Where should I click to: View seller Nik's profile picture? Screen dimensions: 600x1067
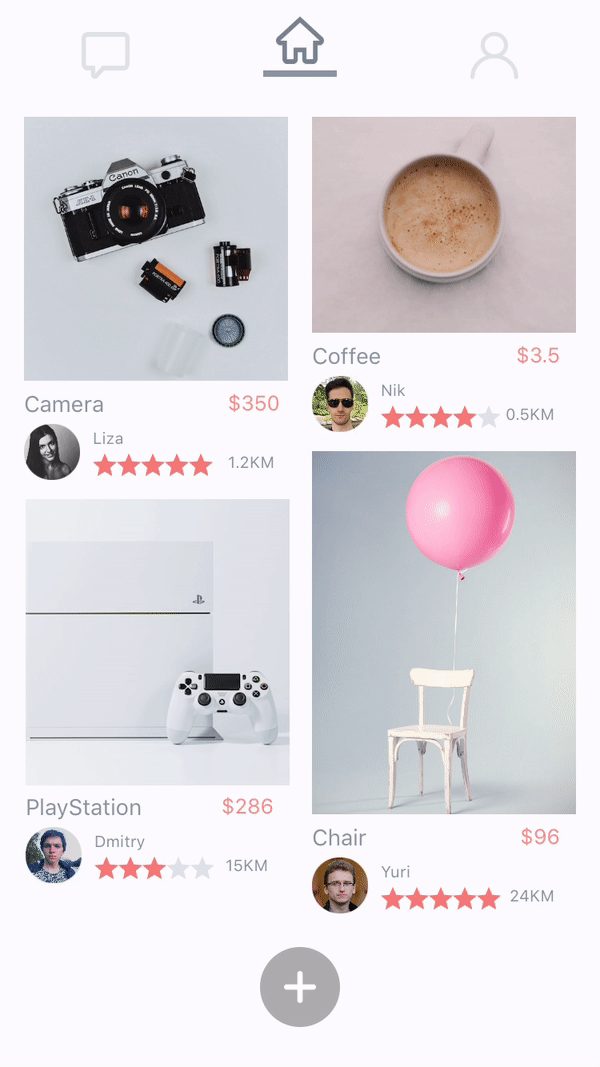(340, 404)
